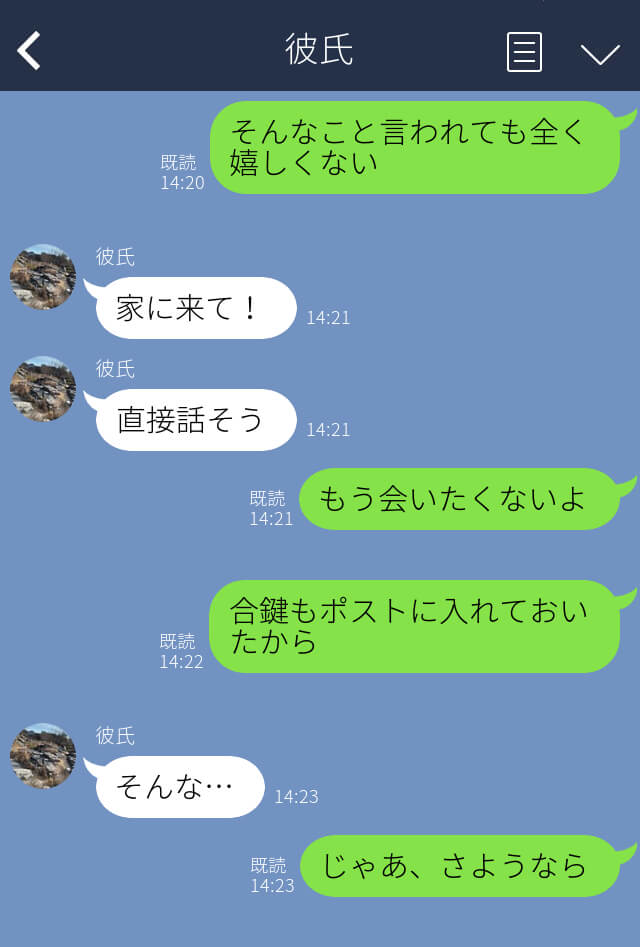Expand the chat menu chevron
The image size is (640, 947).
tap(600, 53)
